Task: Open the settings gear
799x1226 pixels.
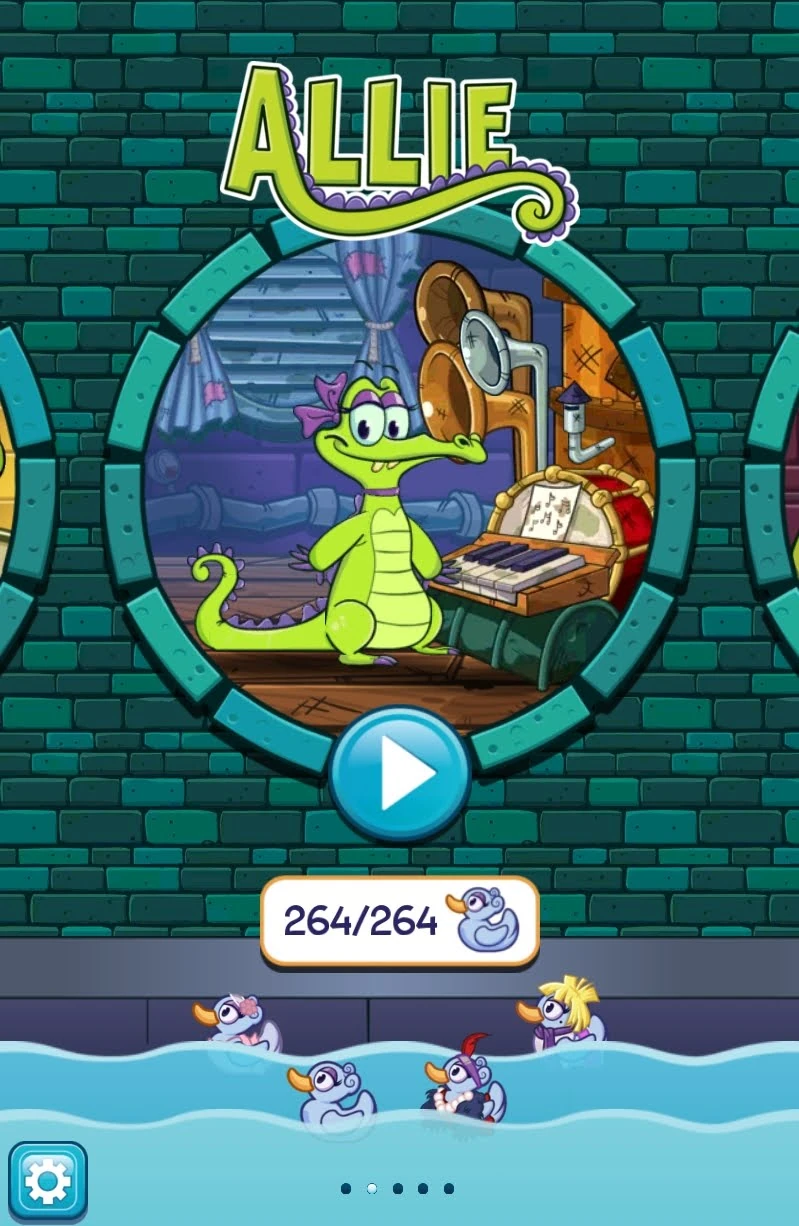Action: [x=47, y=1181]
